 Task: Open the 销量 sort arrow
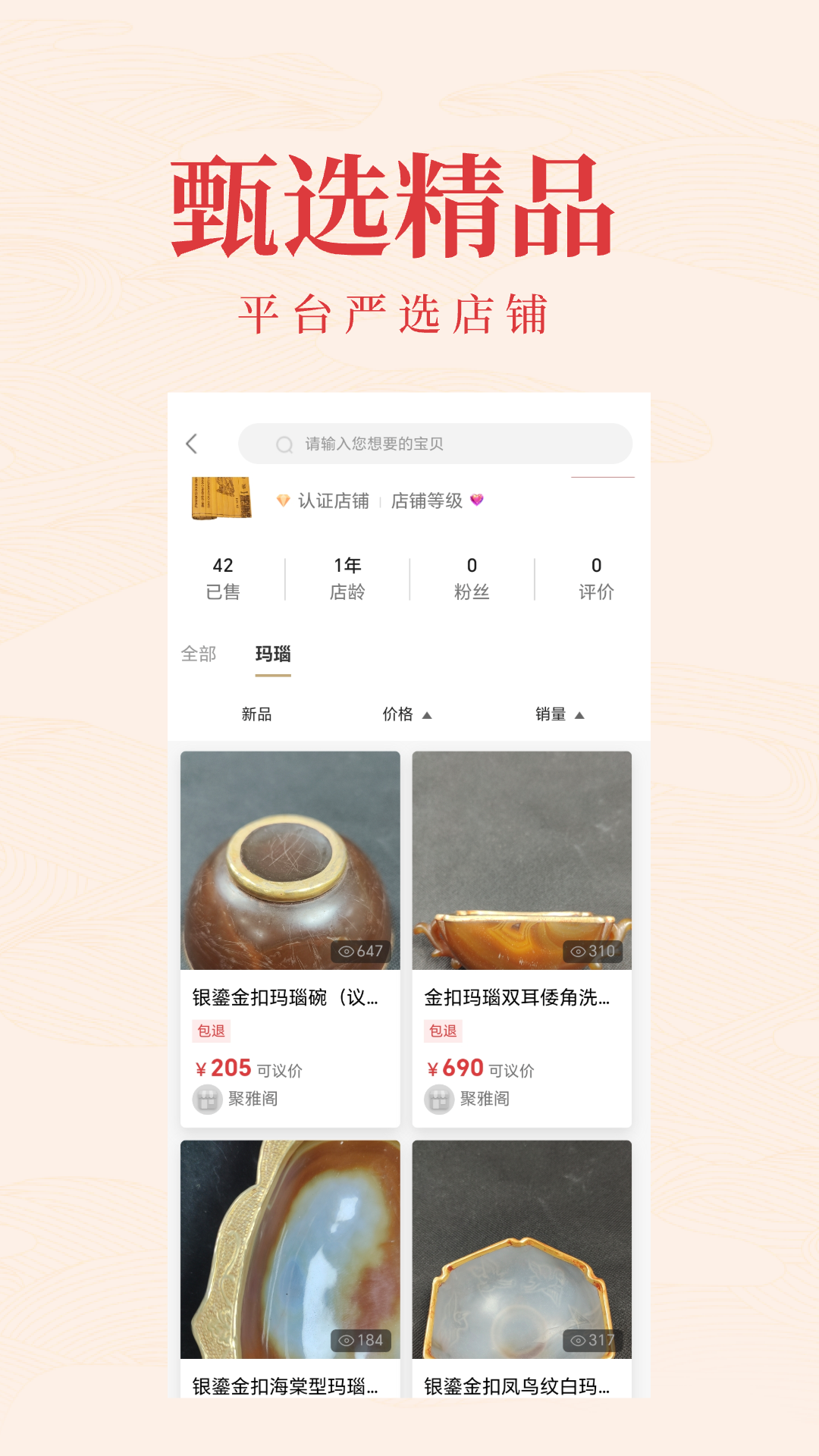coord(580,714)
